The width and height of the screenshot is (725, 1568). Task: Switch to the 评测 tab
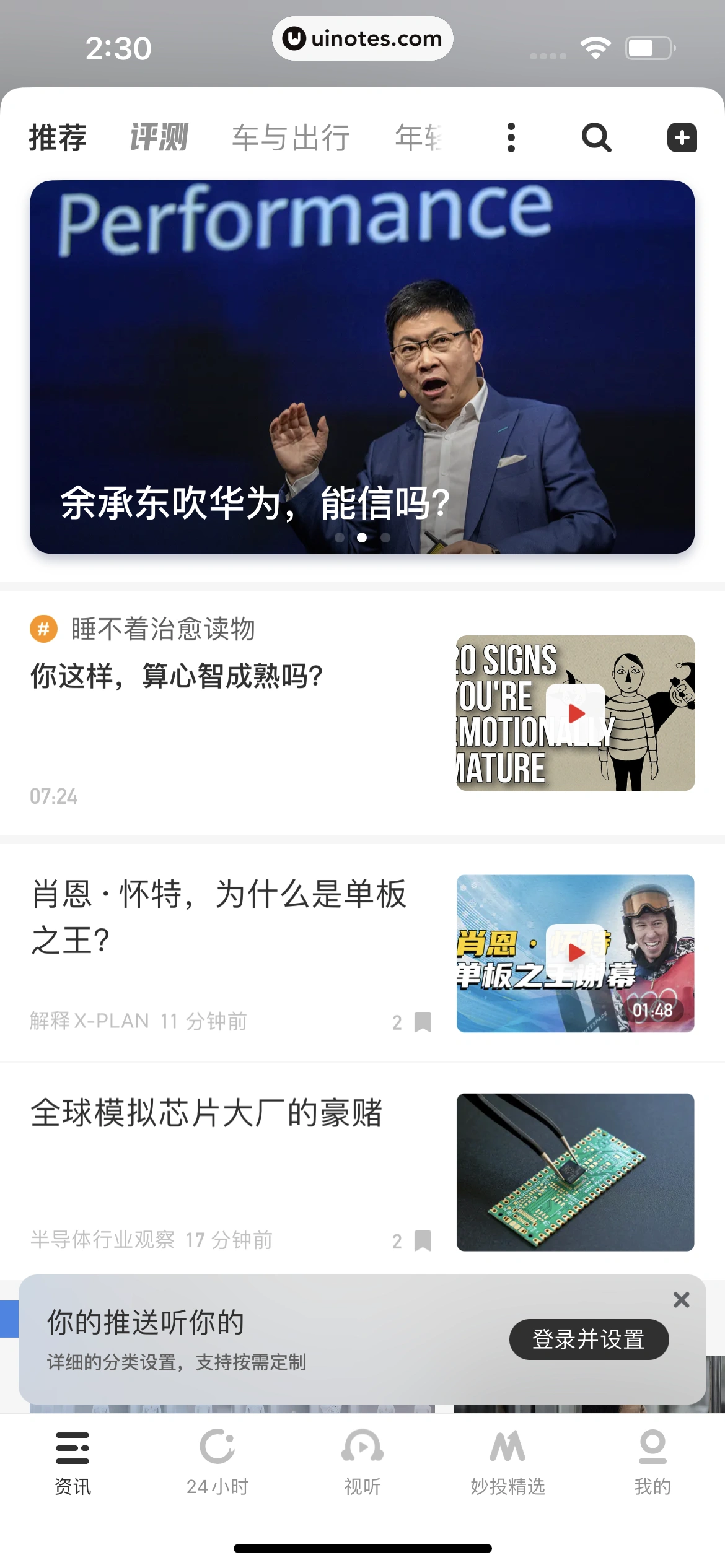click(x=159, y=137)
